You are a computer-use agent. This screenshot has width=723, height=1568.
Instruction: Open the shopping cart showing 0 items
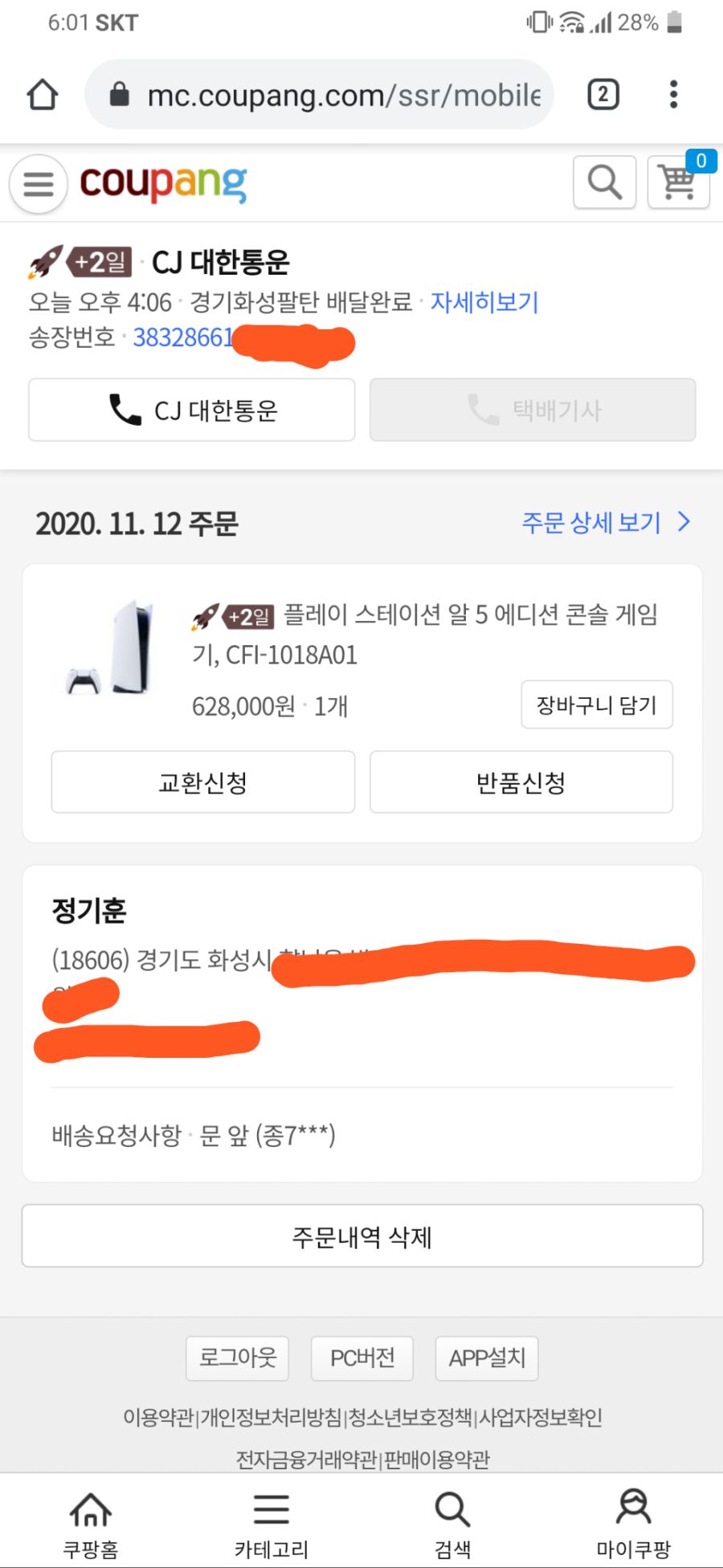[x=678, y=183]
